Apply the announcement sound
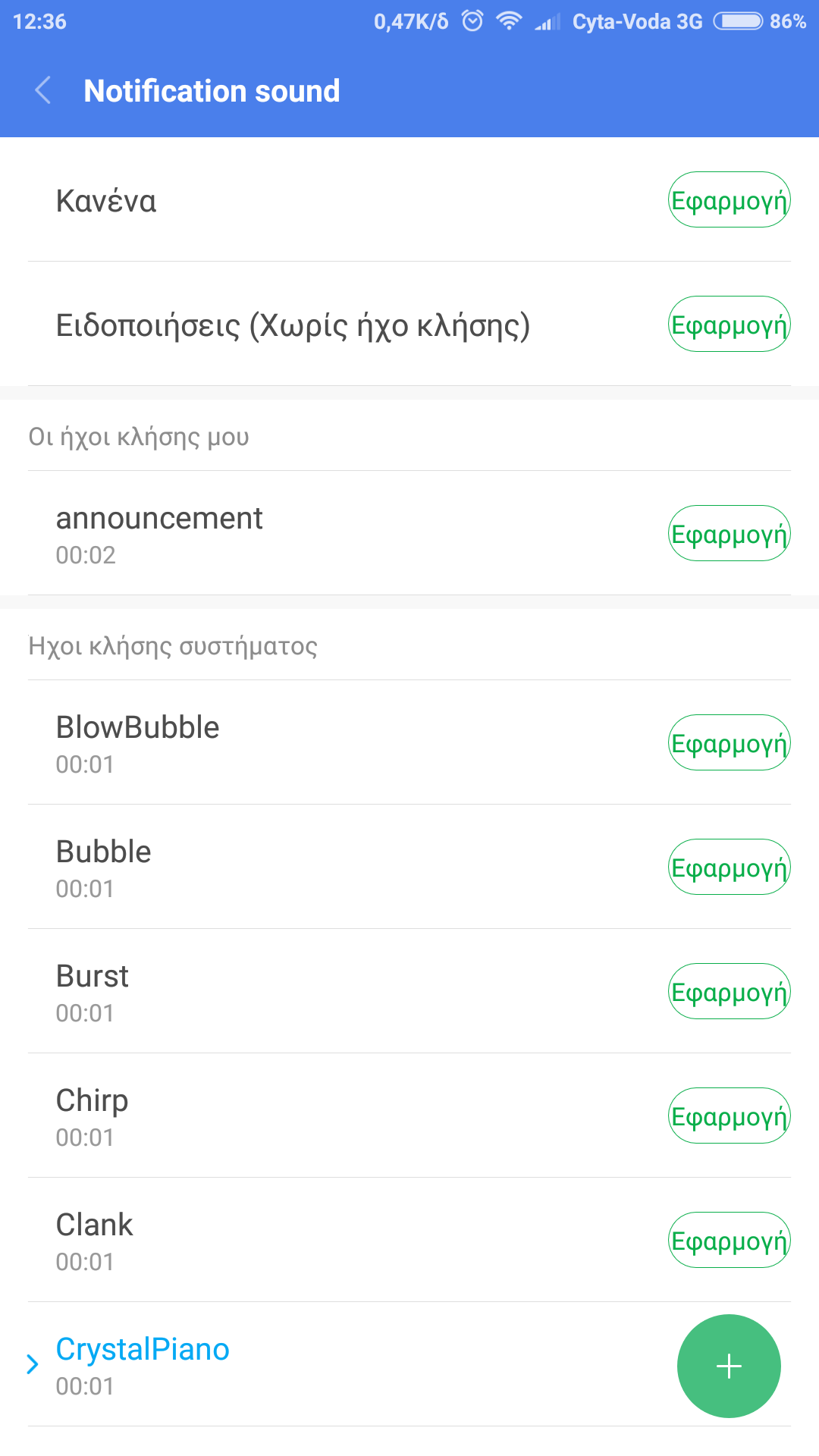The image size is (819, 1456). [729, 534]
